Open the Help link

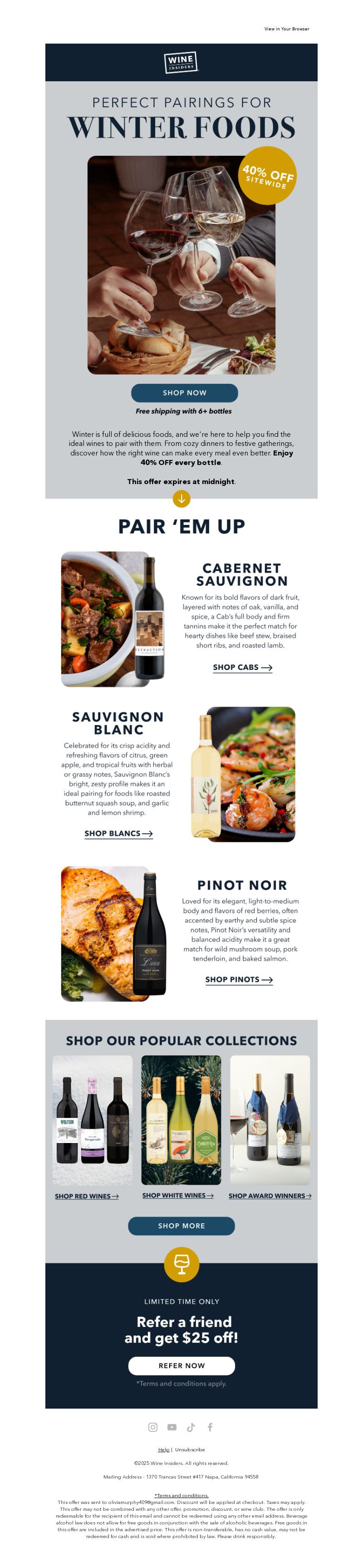(163, 1450)
